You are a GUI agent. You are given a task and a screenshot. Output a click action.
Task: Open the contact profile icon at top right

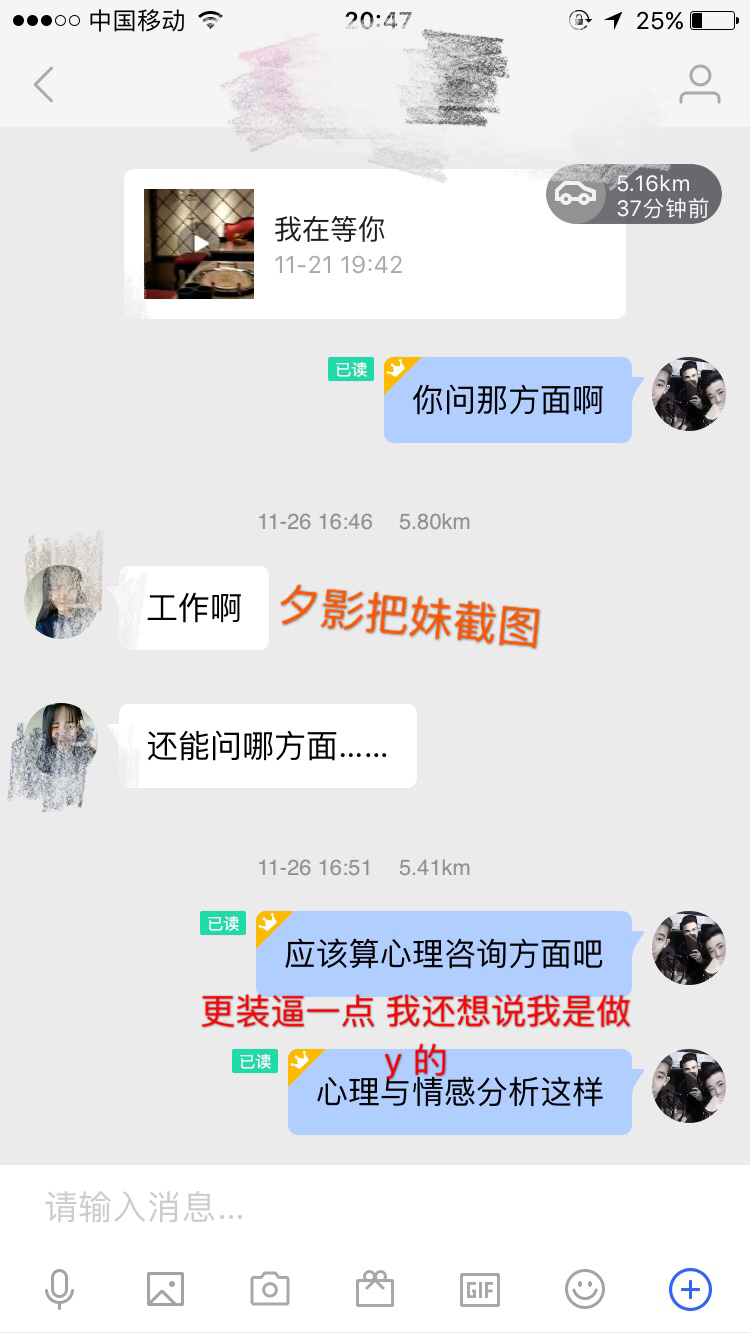click(x=700, y=84)
